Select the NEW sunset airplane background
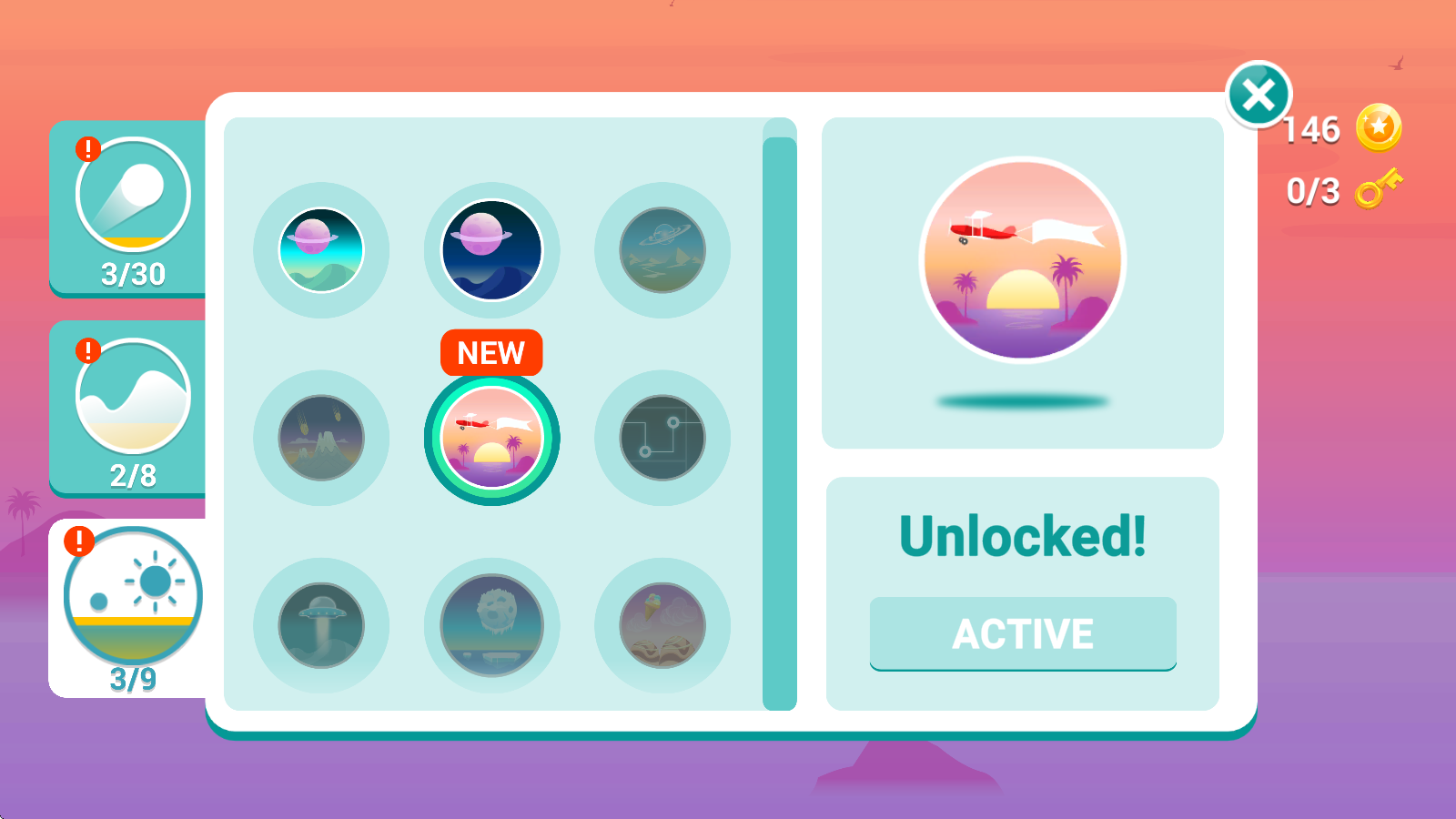 click(491, 438)
